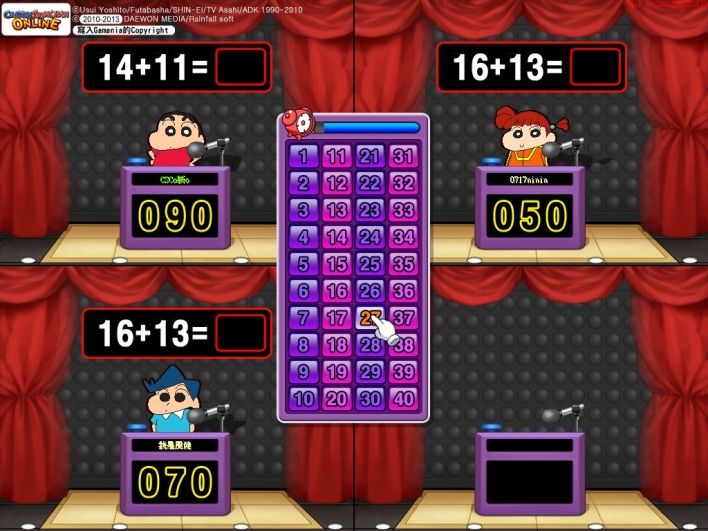Choose number 40 at grid bottom

point(403,399)
